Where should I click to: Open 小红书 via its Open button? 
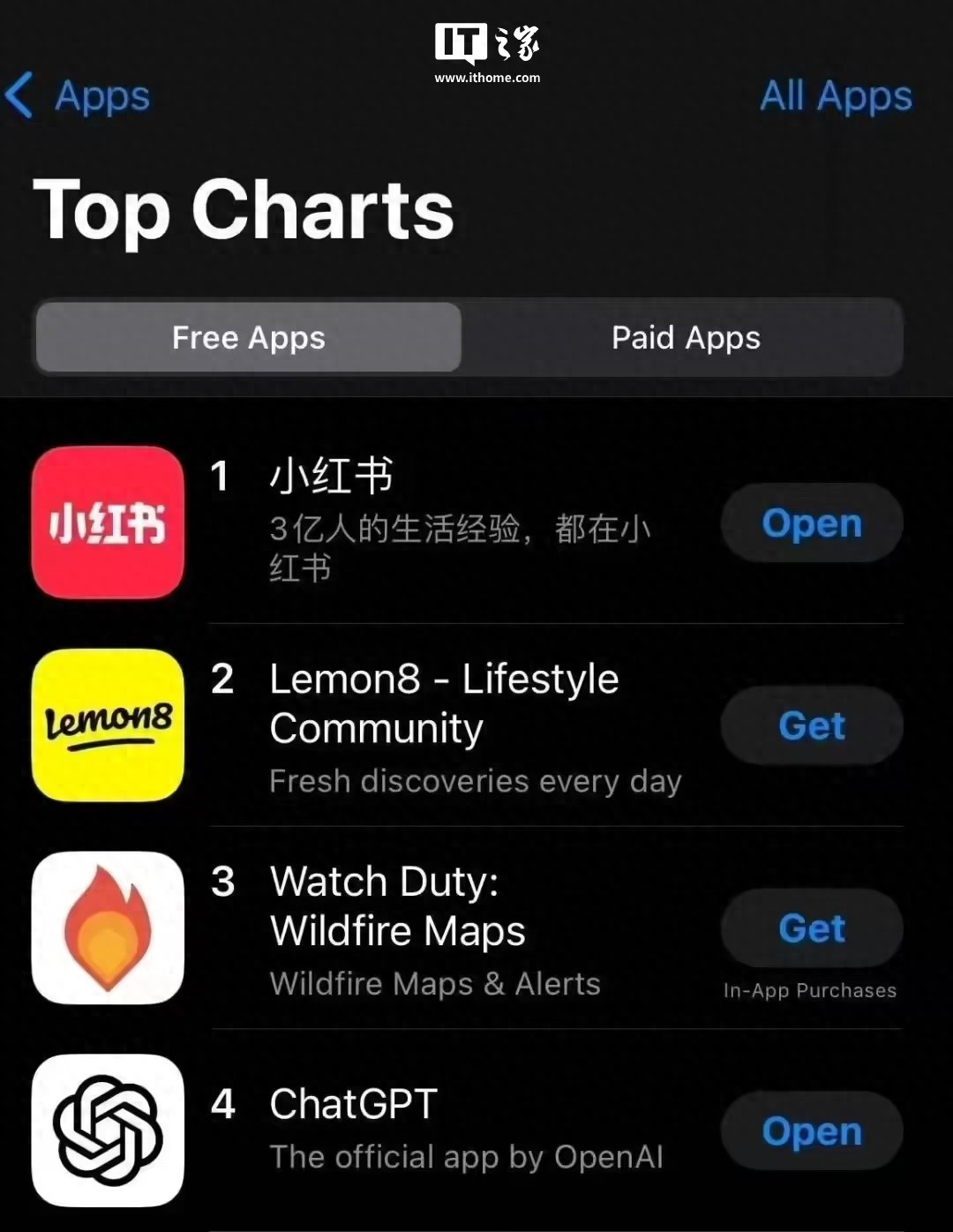pyautogui.click(x=810, y=523)
